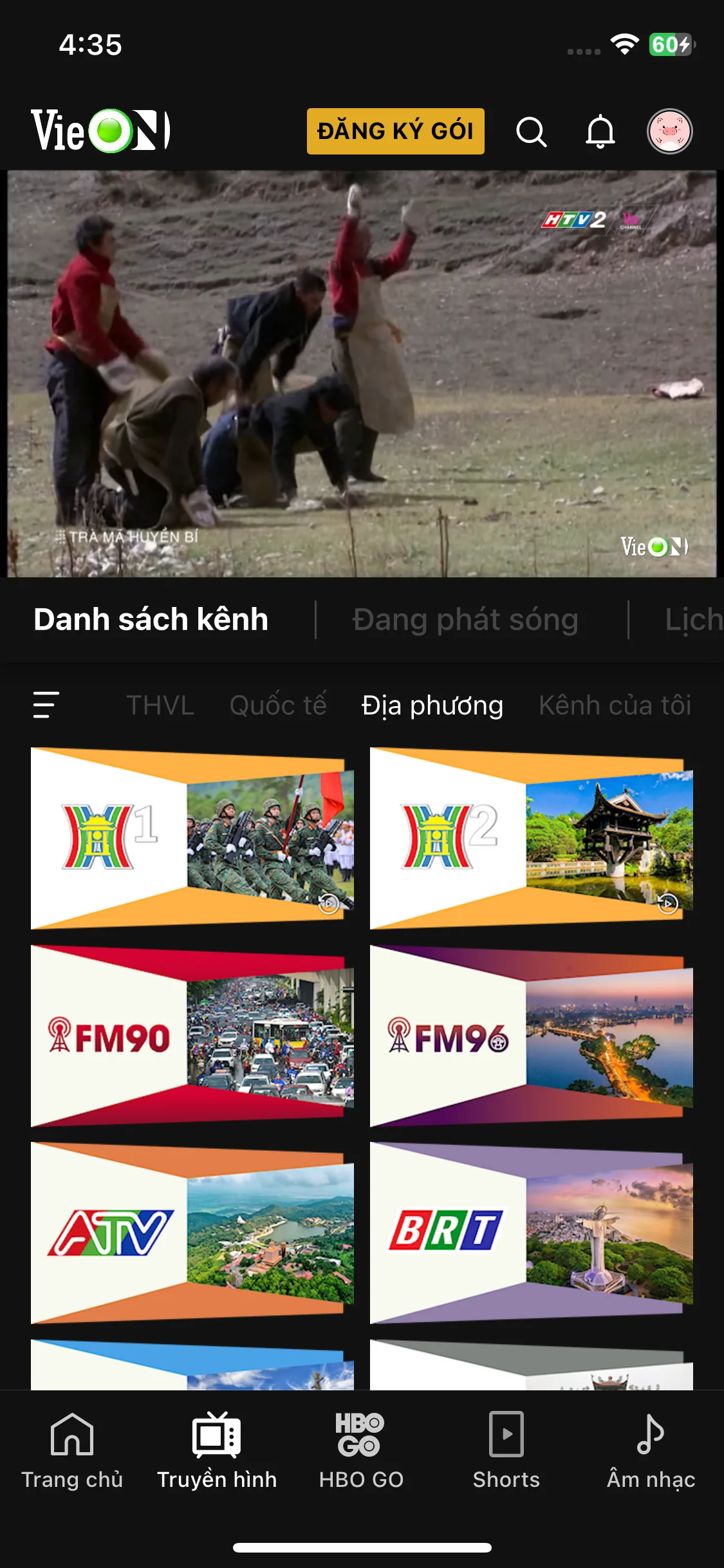The height and width of the screenshot is (1568, 724).
Task: Open the notifications bell
Action: click(600, 131)
